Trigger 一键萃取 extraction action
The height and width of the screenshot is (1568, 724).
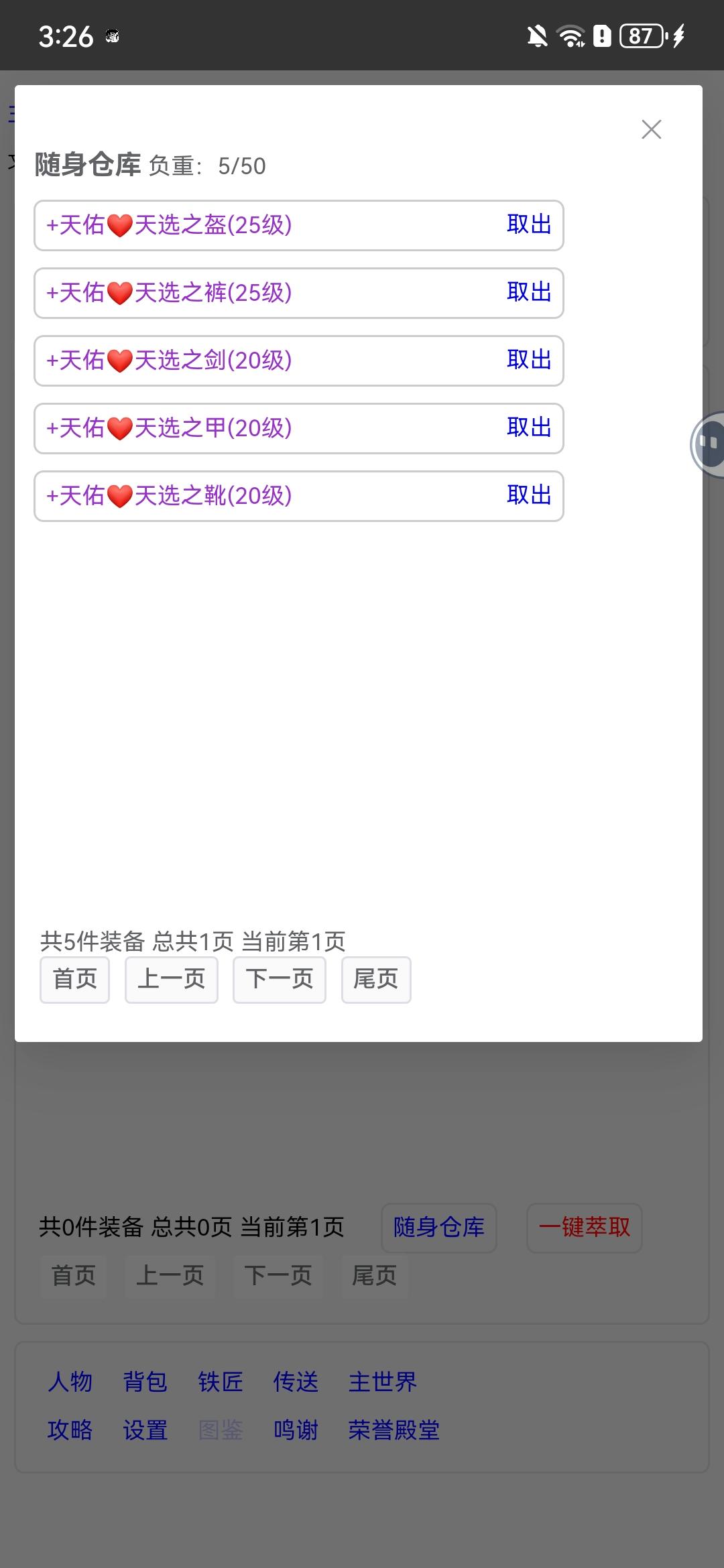coord(584,1226)
